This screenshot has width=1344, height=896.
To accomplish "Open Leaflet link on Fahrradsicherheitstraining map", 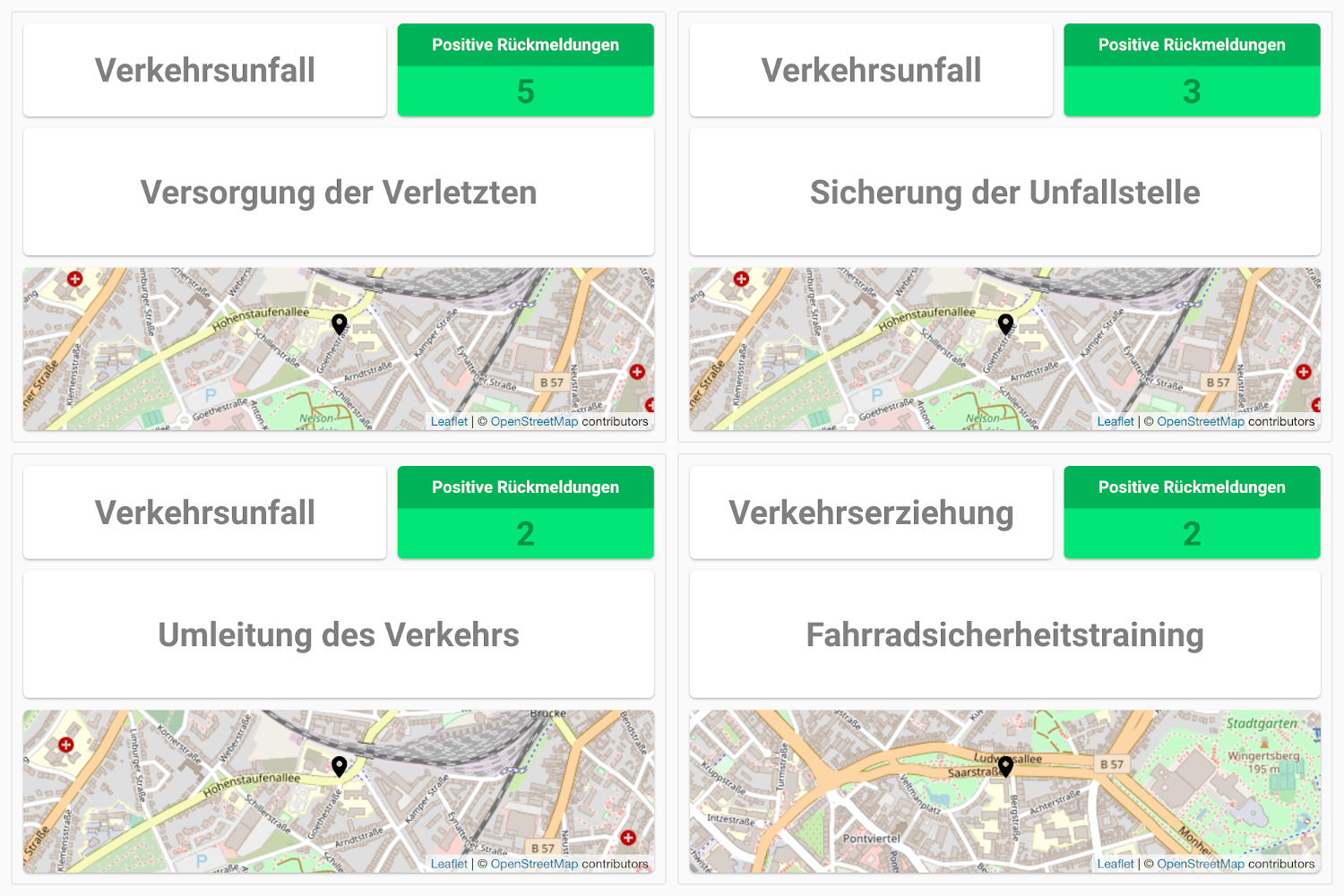I will click(x=1116, y=865).
